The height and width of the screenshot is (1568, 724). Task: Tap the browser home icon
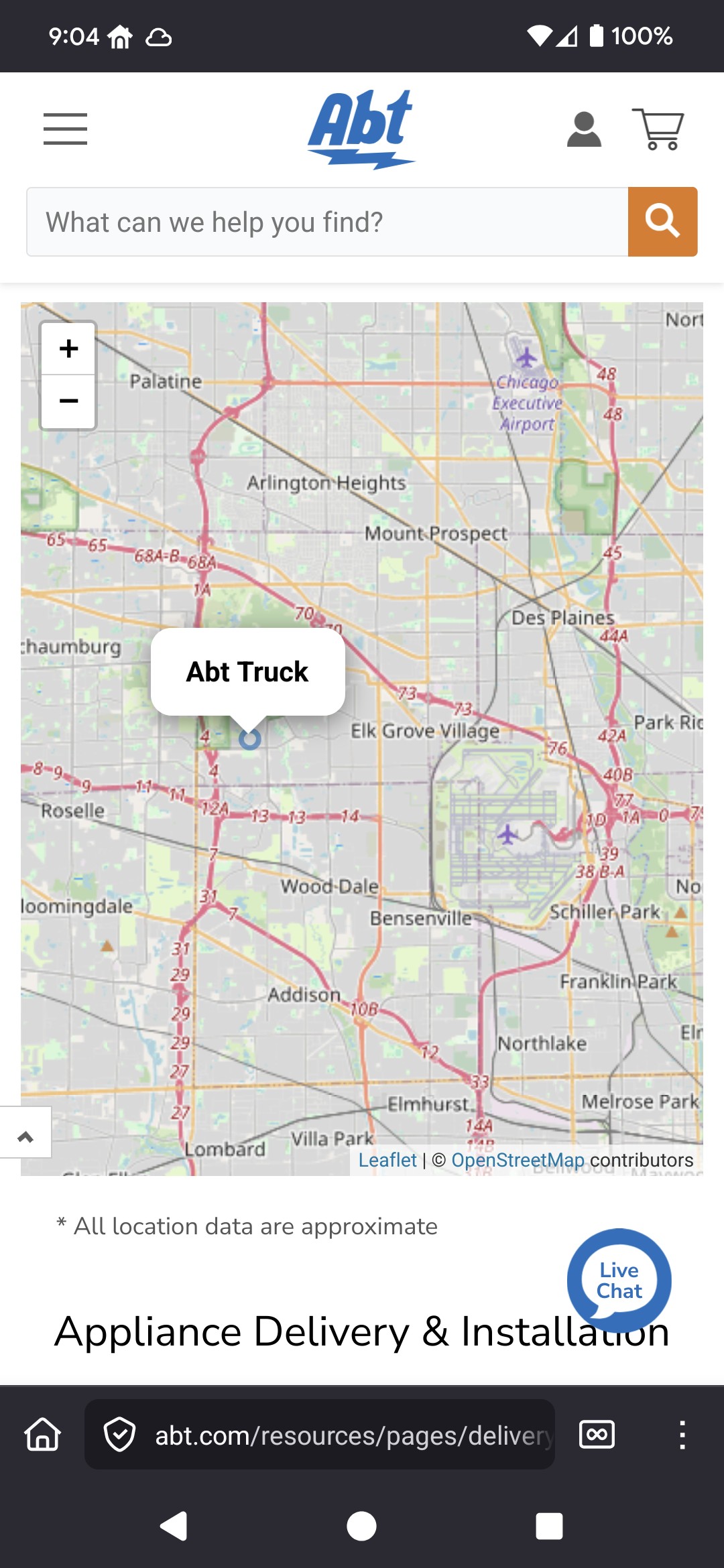pos(42,1436)
